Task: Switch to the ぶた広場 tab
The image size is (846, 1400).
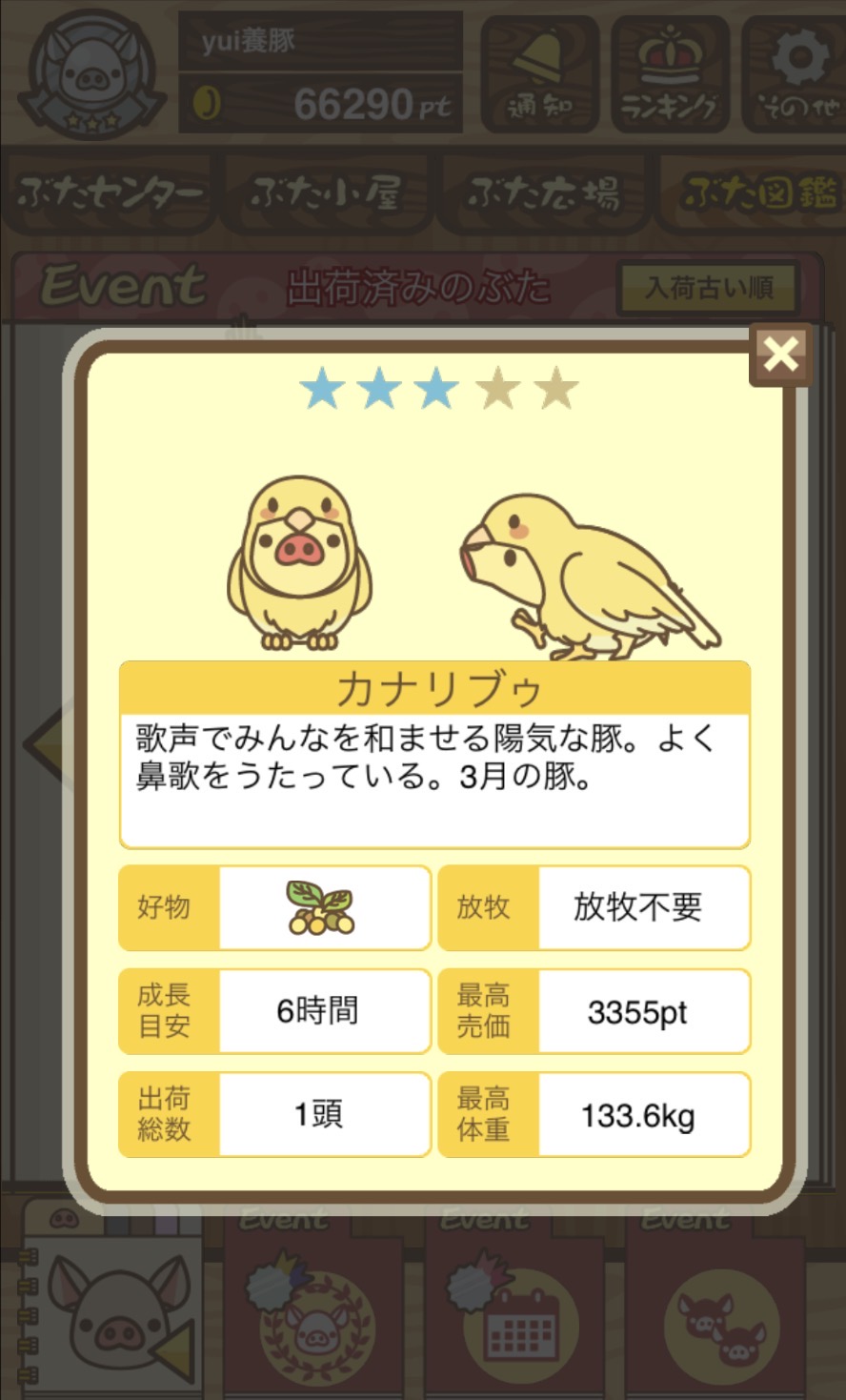Action: 543,193
